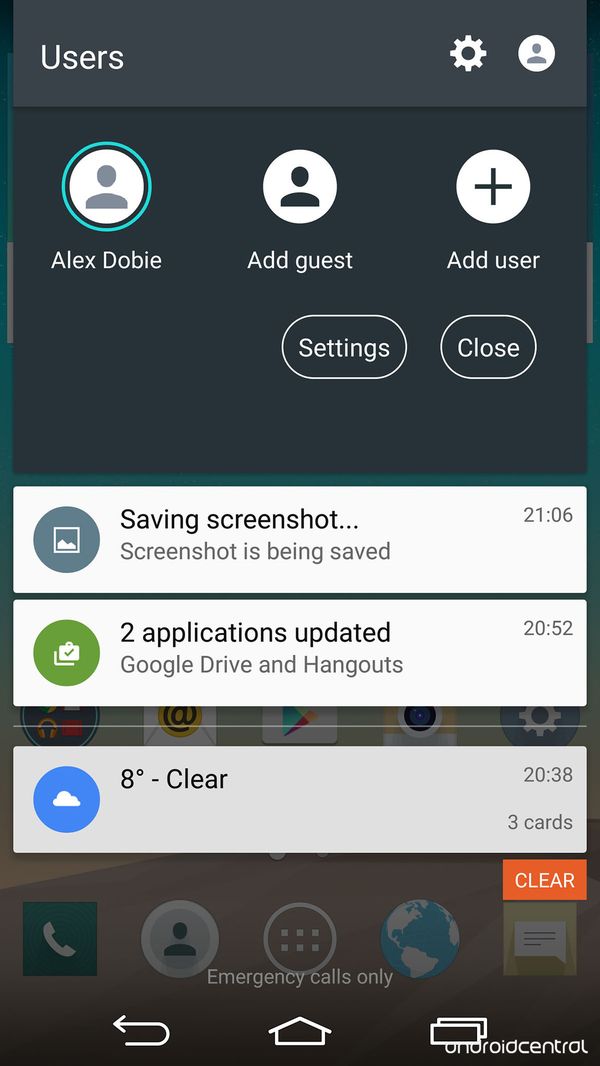Tap Add user plus button
The image size is (600, 1066).
pyautogui.click(x=493, y=187)
